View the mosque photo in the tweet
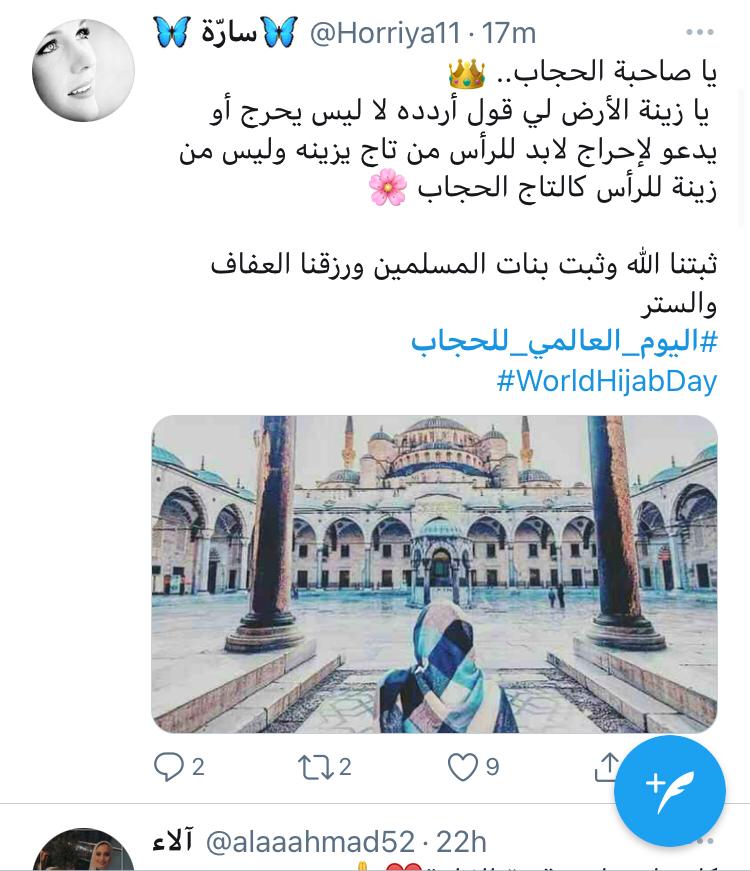Image resolution: width=750 pixels, height=871 pixels. click(434, 574)
